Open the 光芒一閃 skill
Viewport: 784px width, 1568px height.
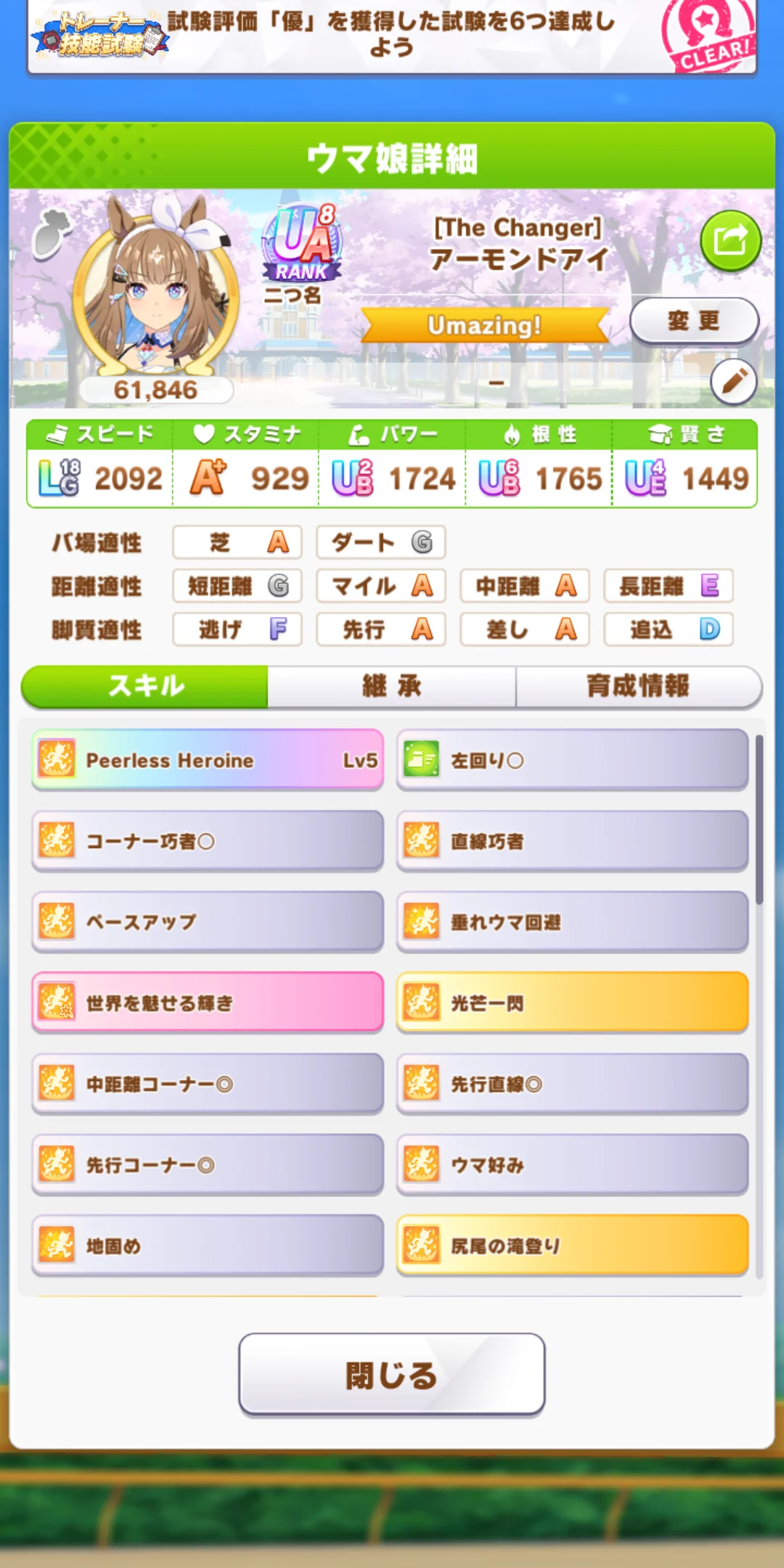(x=572, y=1003)
